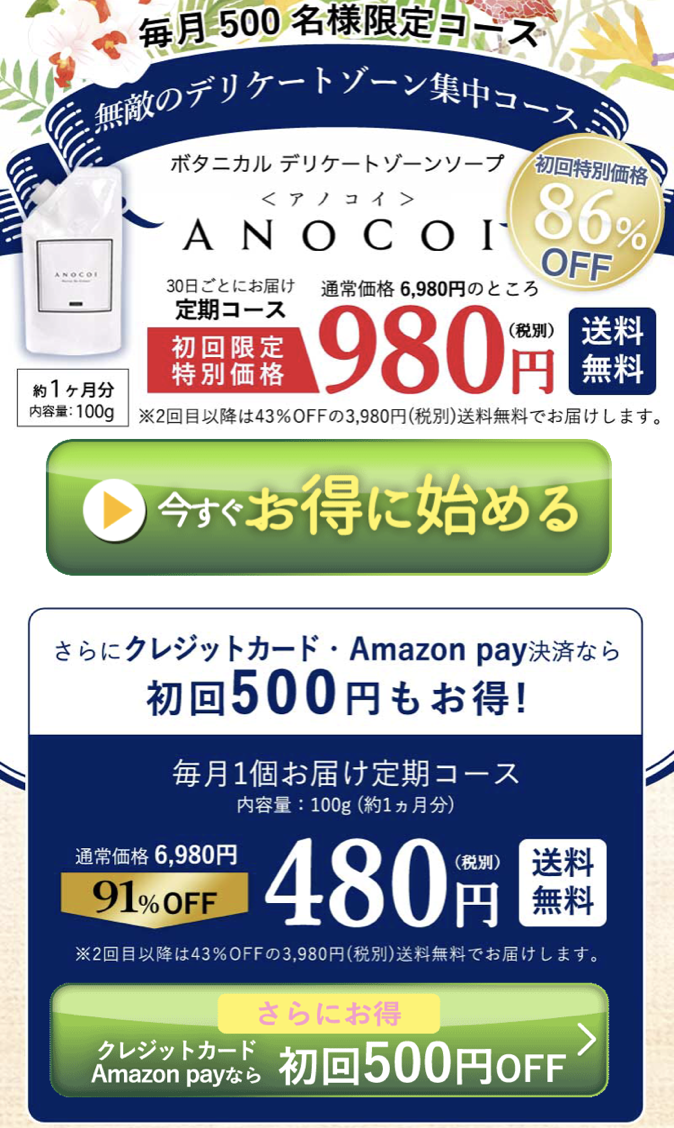Select the クレジットカード Amazon pay 初回500円OFF button

pyautogui.click(x=329, y=1043)
